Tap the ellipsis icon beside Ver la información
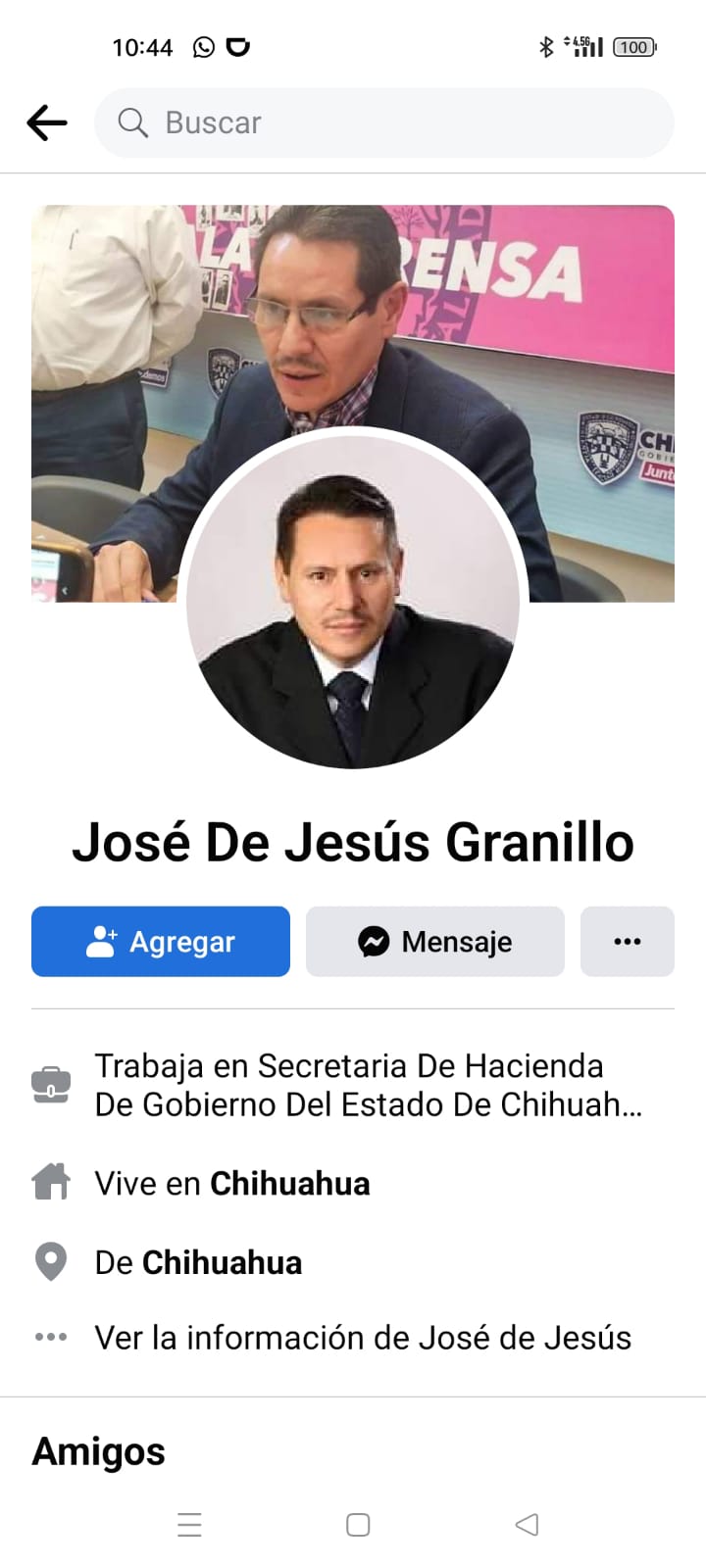The width and height of the screenshot is (706, 1568). [x=50, y=1336]
